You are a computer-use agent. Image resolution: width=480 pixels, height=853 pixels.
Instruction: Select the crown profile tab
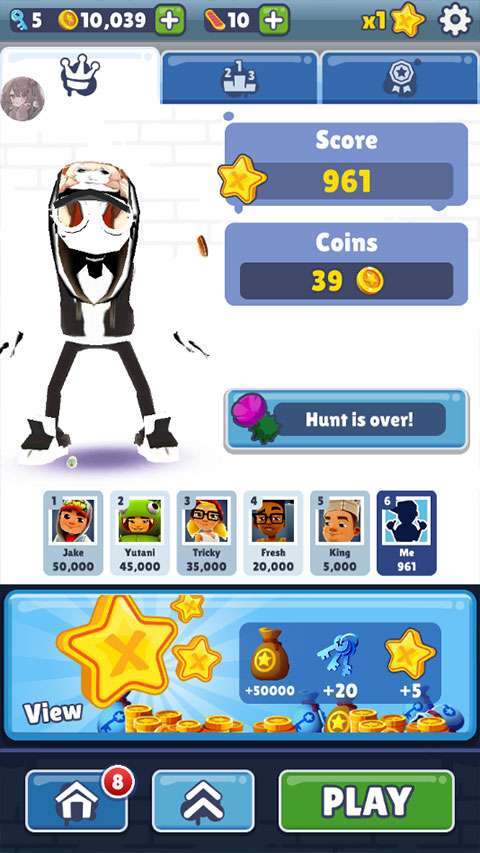point(80,75)
